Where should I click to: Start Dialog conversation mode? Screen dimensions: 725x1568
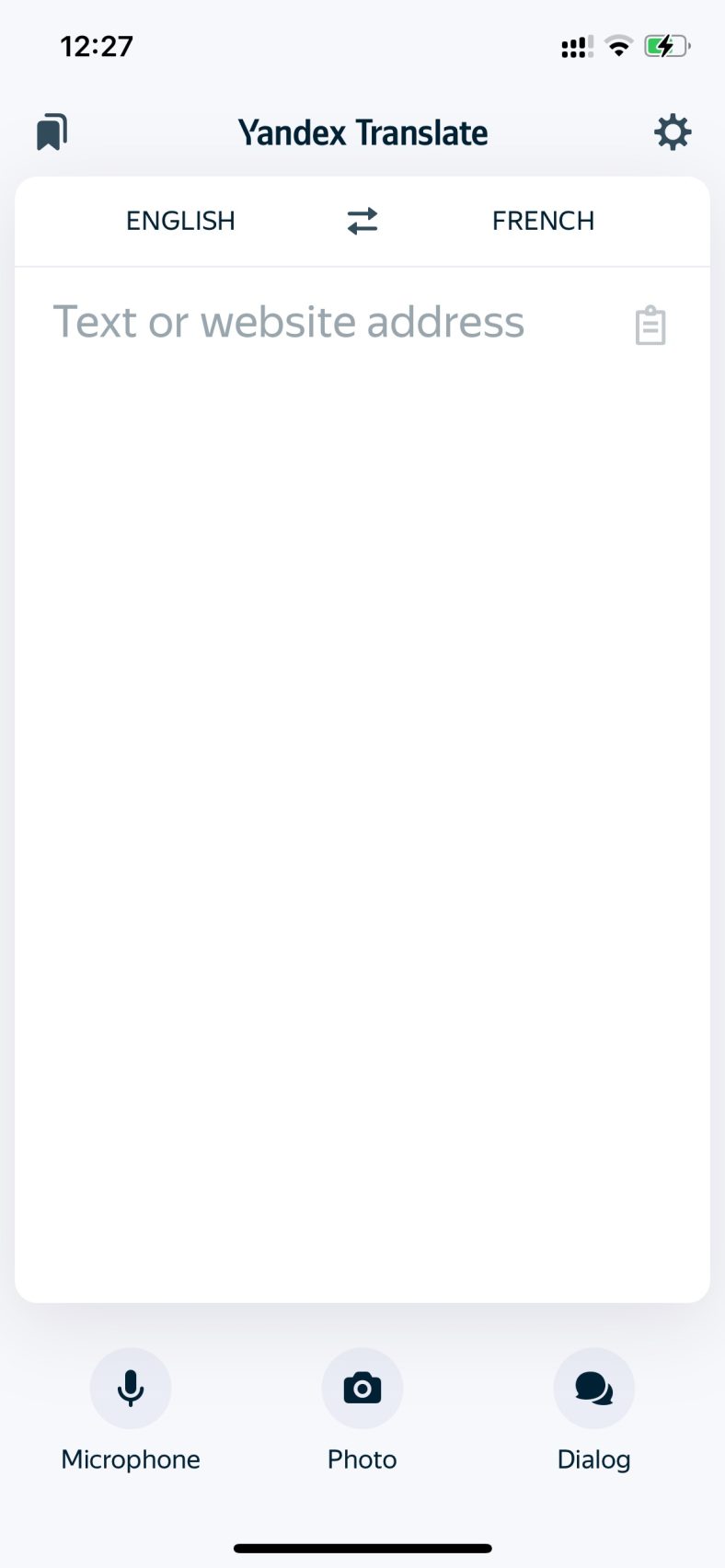(594, 1388)
